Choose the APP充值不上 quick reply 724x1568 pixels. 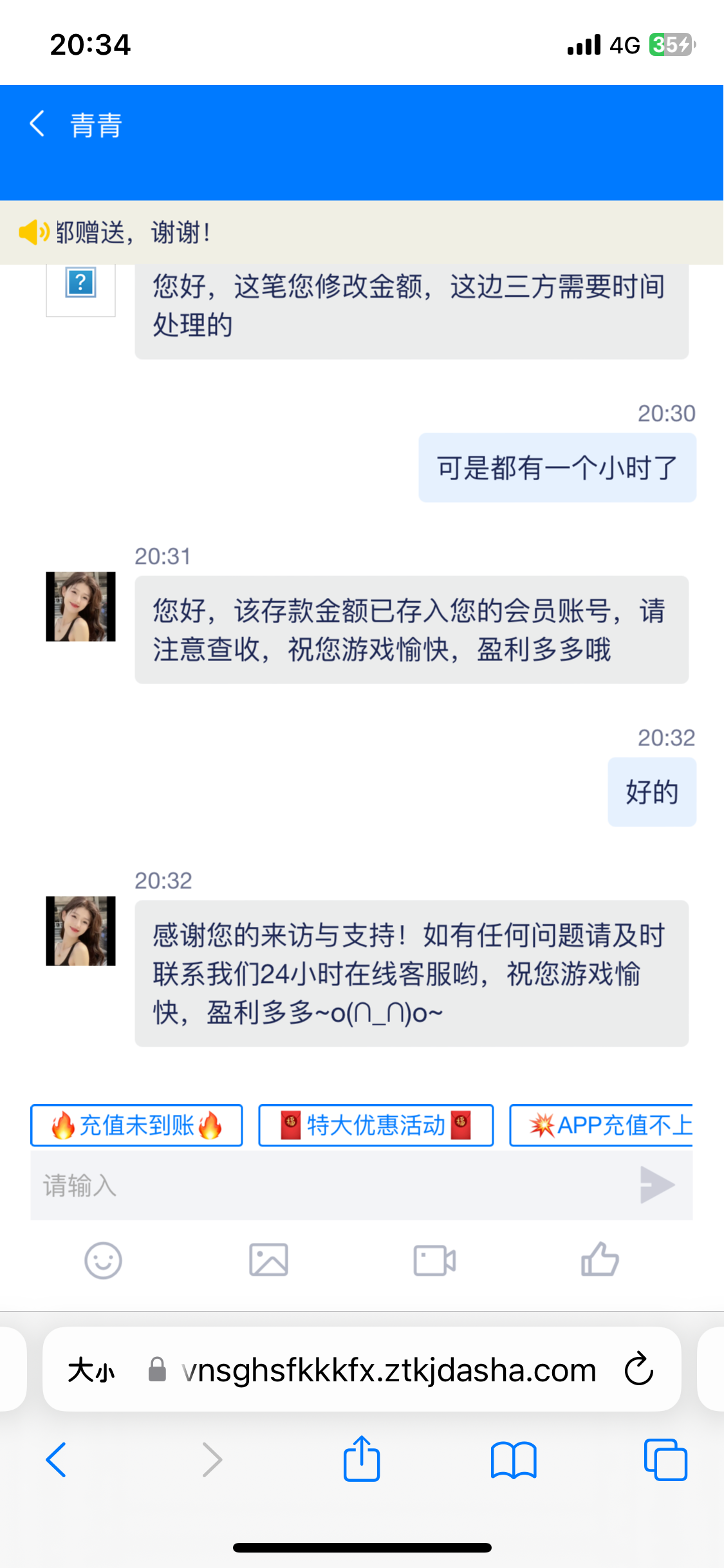click(x=602, y=1125)
